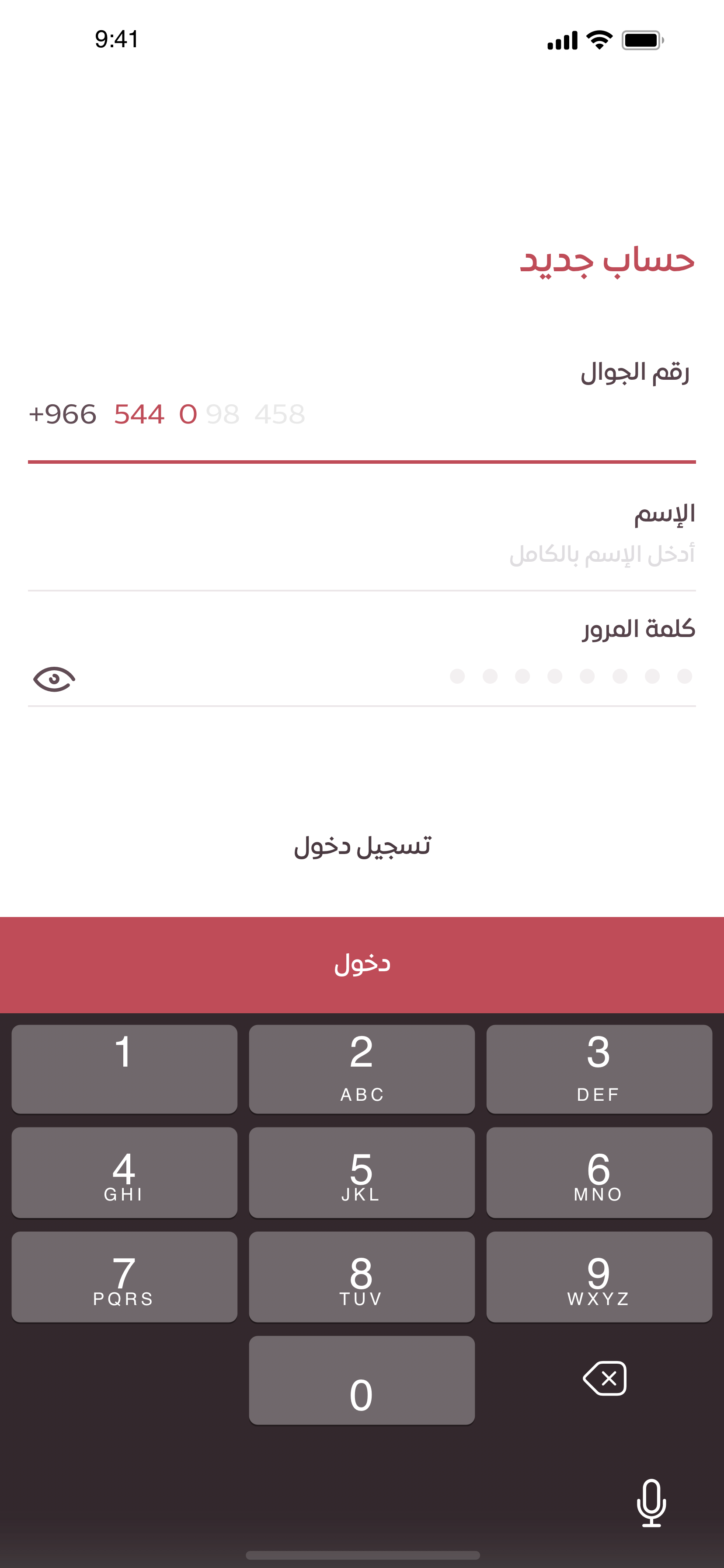Toggle password visibility eye icon
The image size is (724, 1568).
[54, 679]
